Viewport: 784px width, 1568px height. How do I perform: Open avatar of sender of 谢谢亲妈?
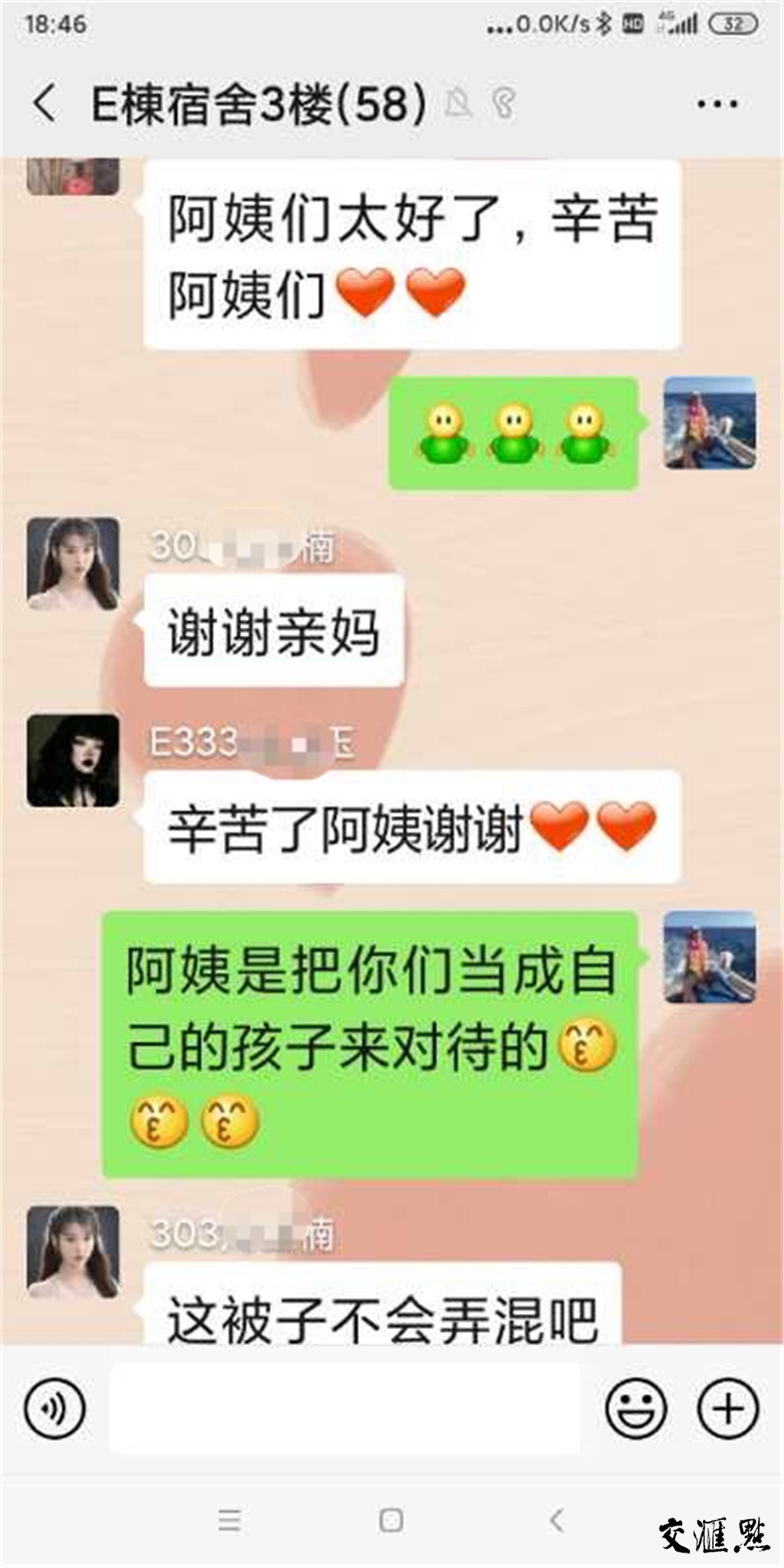pos(73,563)
